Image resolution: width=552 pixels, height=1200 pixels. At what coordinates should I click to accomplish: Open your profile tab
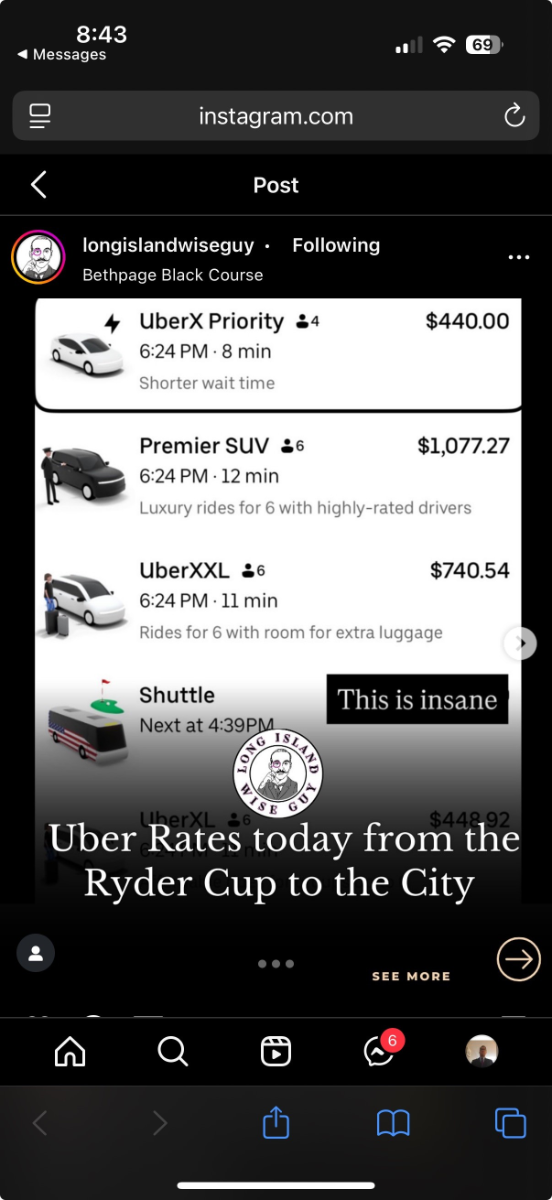482,1051
